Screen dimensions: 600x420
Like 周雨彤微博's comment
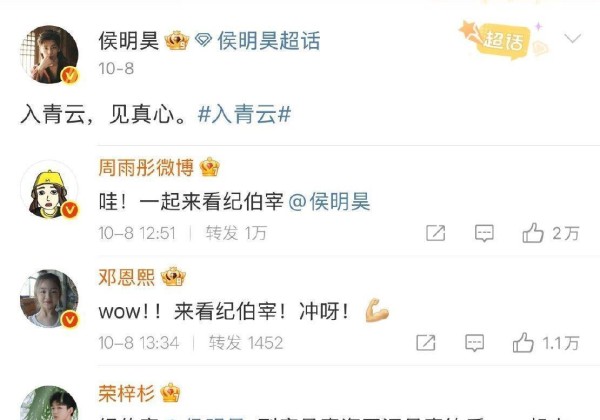(x=550, y=233)
